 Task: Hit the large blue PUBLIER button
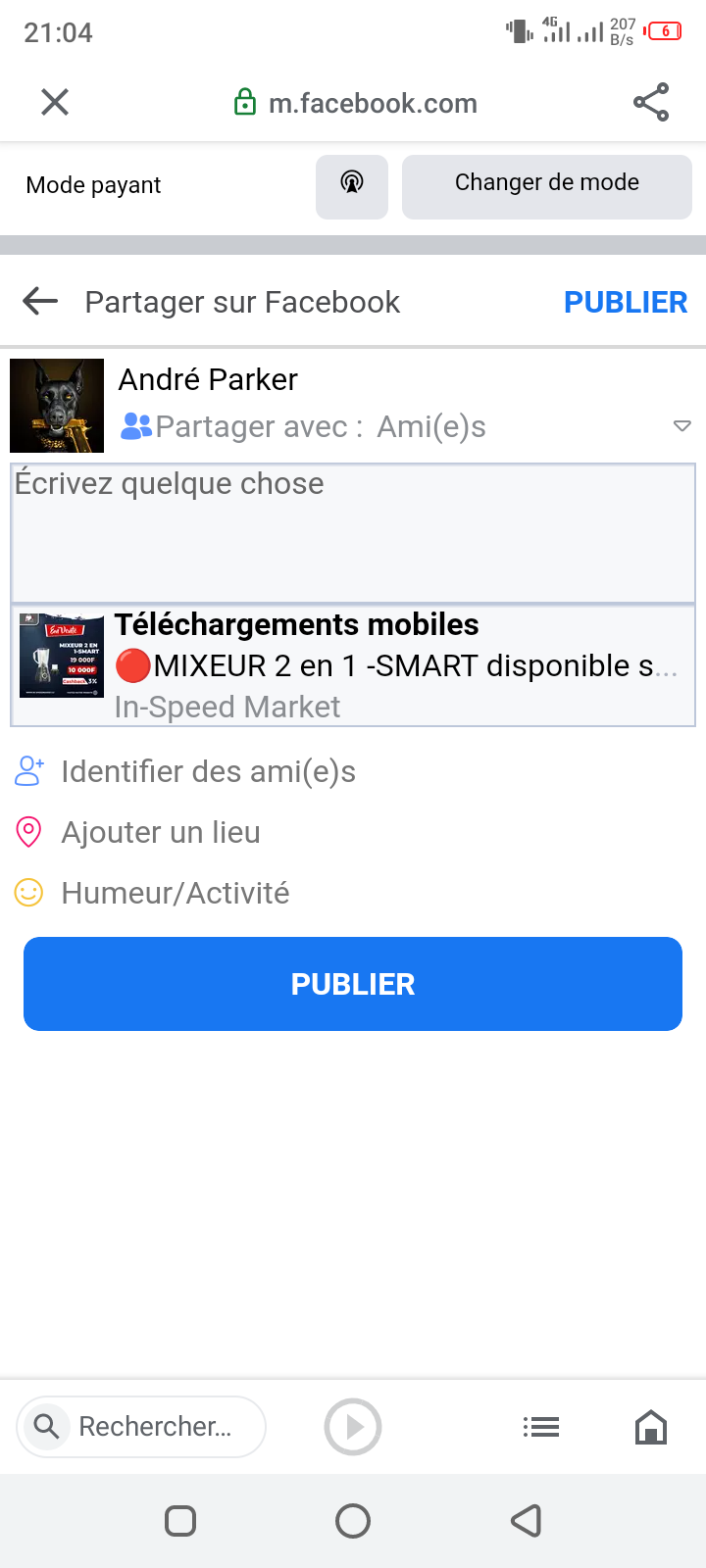tap(353, 984)
